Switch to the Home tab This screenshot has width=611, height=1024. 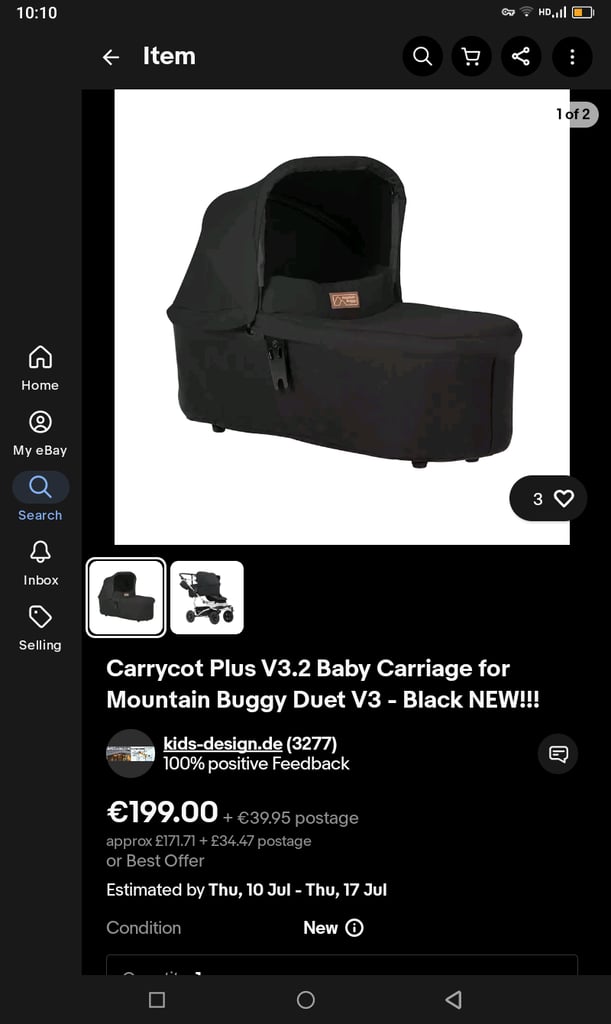tap(40, 368)
